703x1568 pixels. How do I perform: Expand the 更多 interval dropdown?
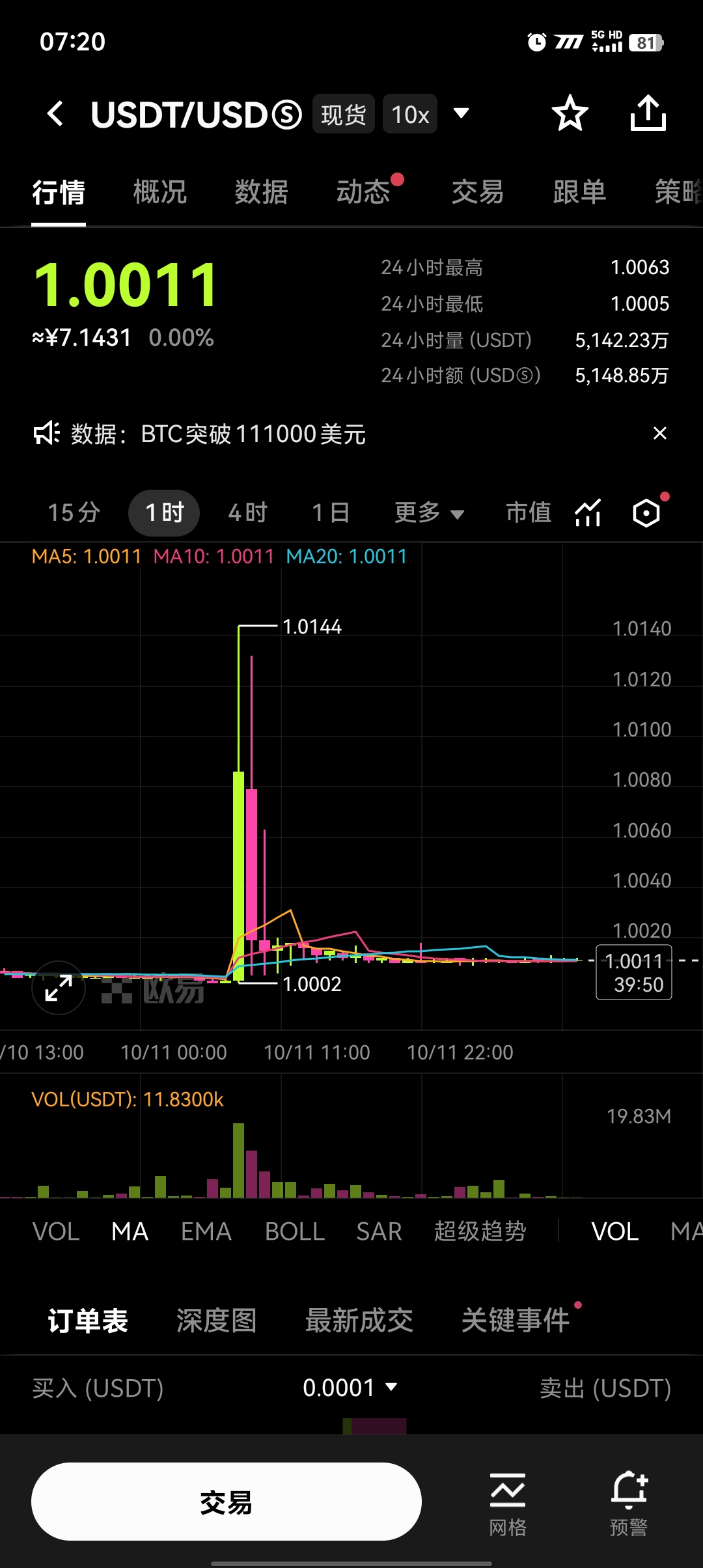429,513
